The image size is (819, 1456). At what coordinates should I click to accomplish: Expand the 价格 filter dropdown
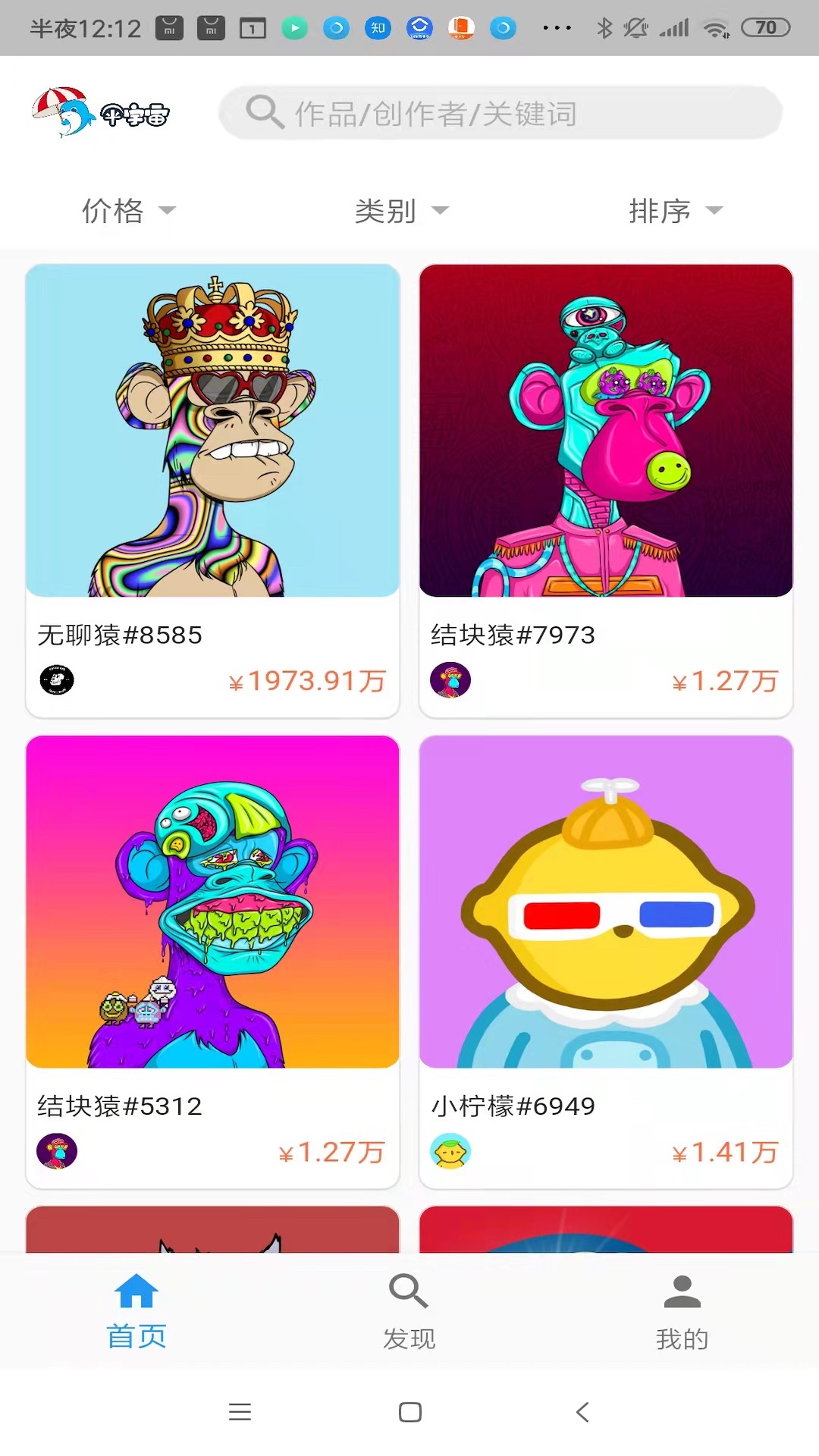pos(129,211)
